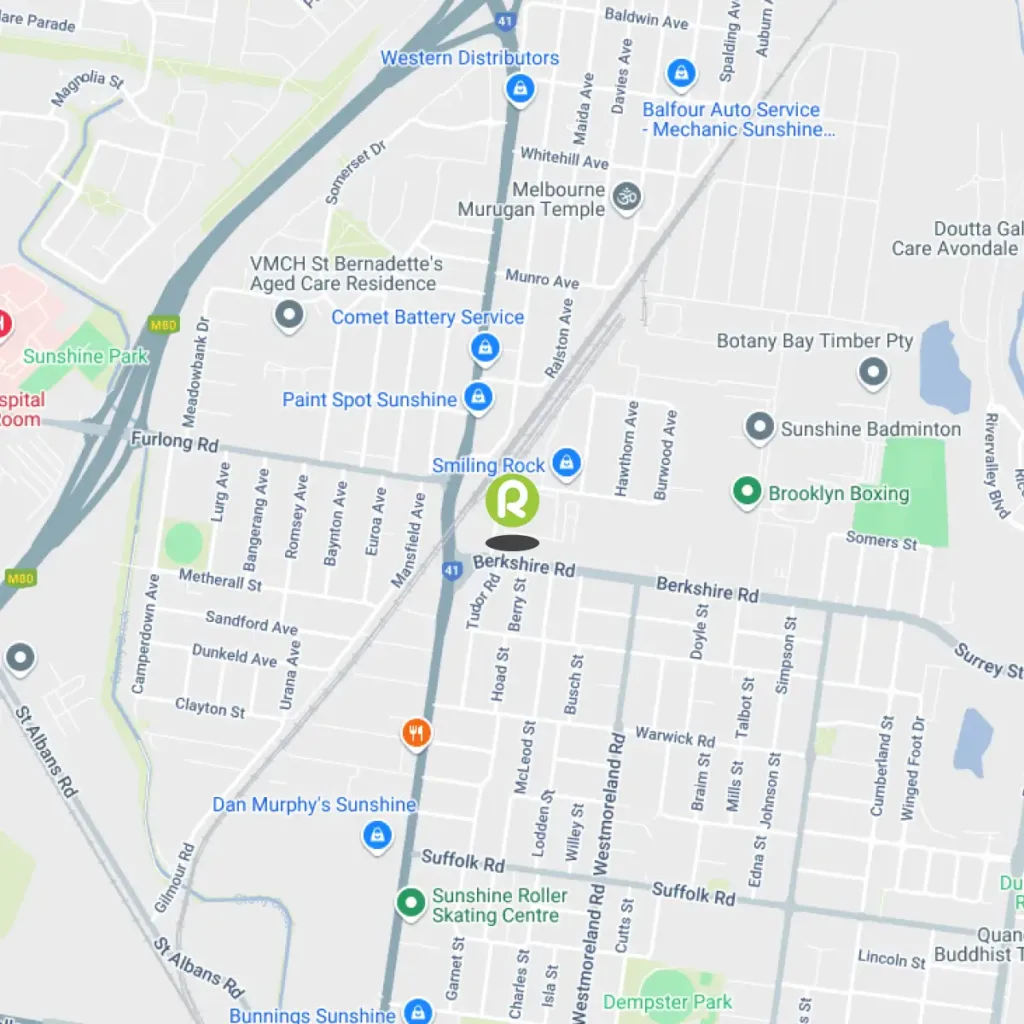This screenshot has height=1024, width=1024.
Task: Open the Smiling Rock shop pin
Action: pos(566,462)
